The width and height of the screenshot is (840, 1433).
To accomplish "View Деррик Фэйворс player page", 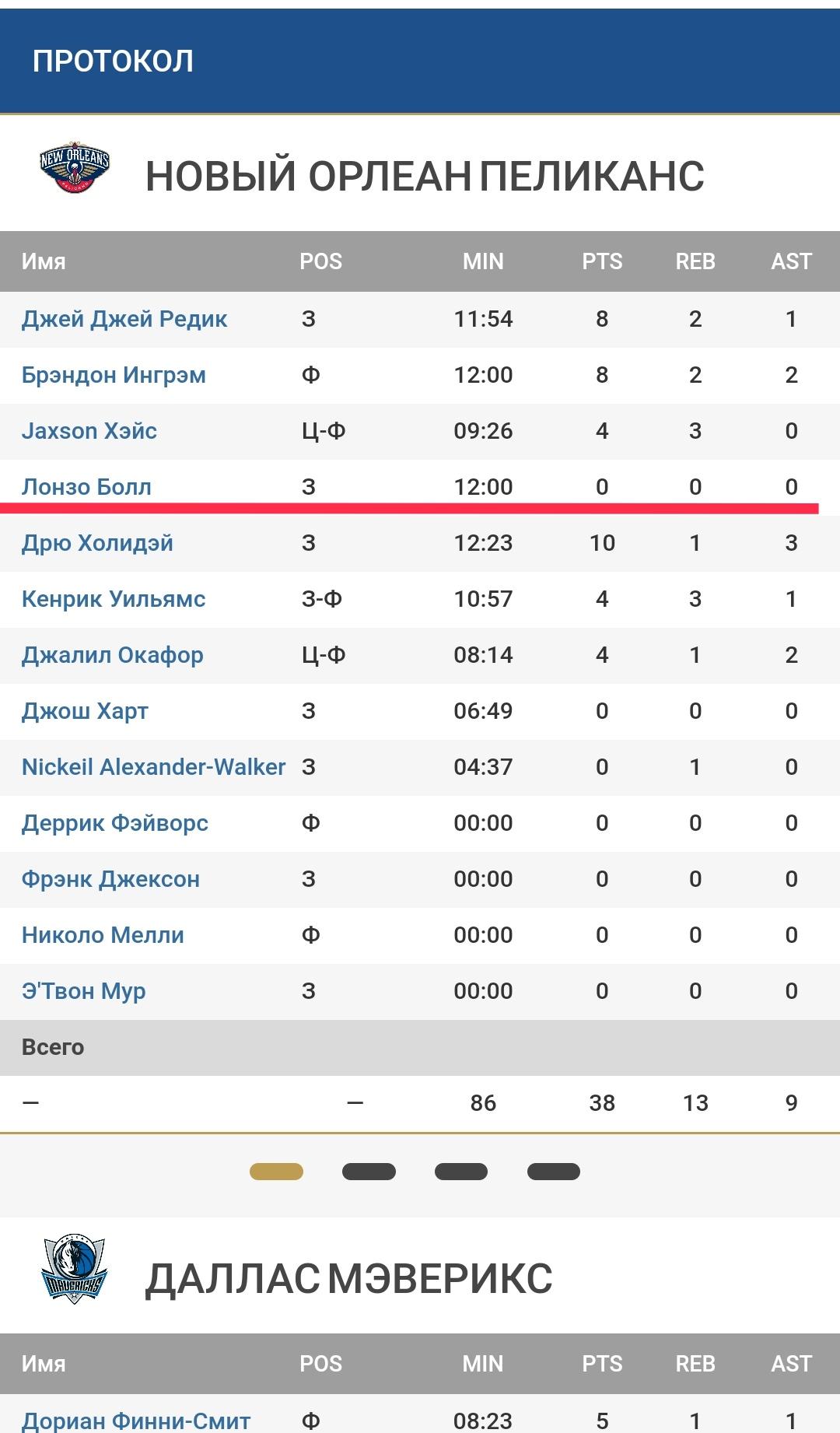I will click(115, 823).
